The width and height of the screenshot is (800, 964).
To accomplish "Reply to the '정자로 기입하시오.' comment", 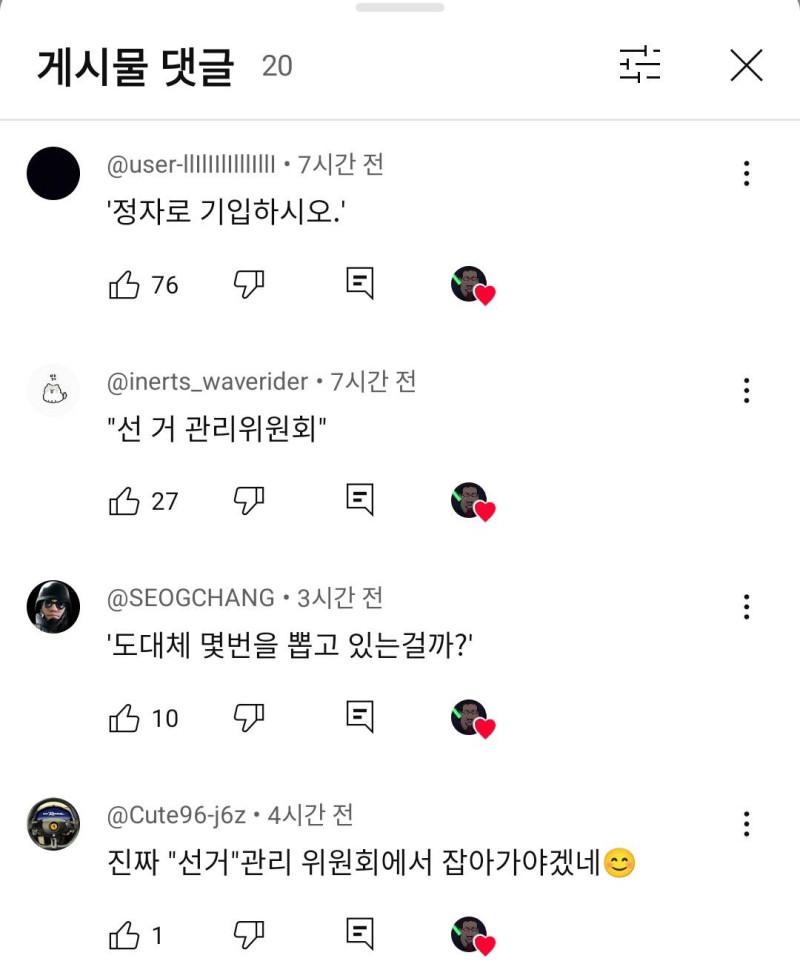I will (360, 285).
